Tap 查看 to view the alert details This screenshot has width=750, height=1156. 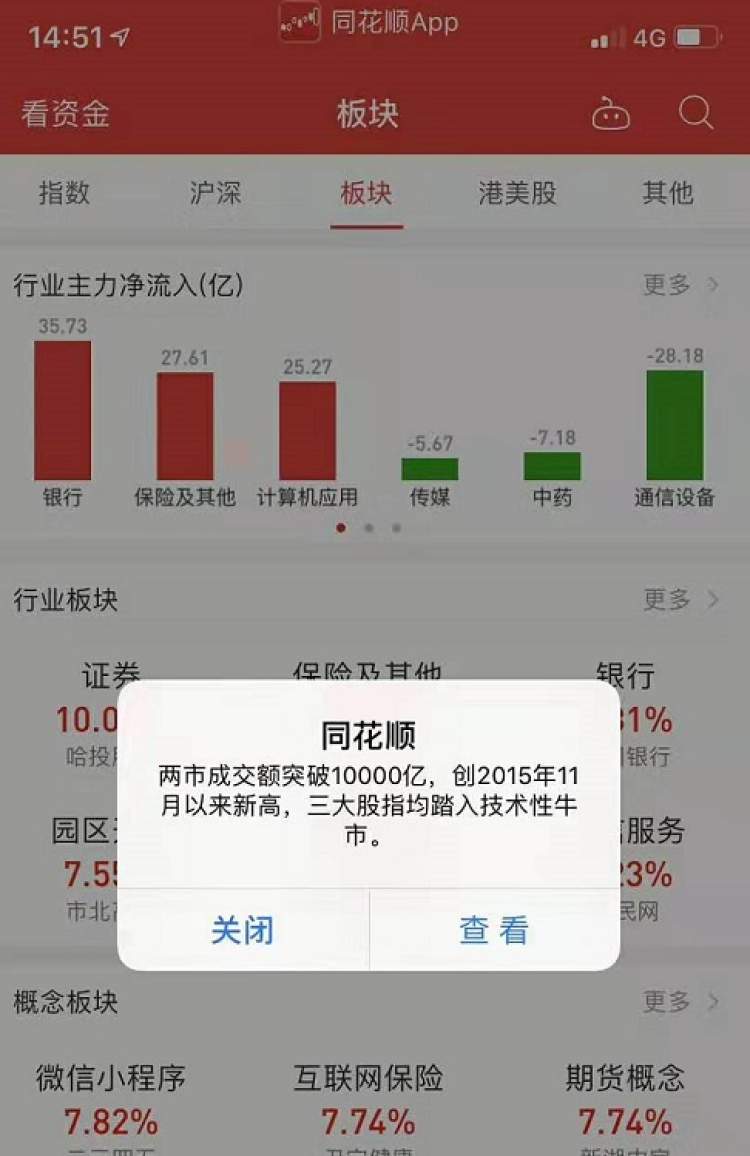click(494, 930)
